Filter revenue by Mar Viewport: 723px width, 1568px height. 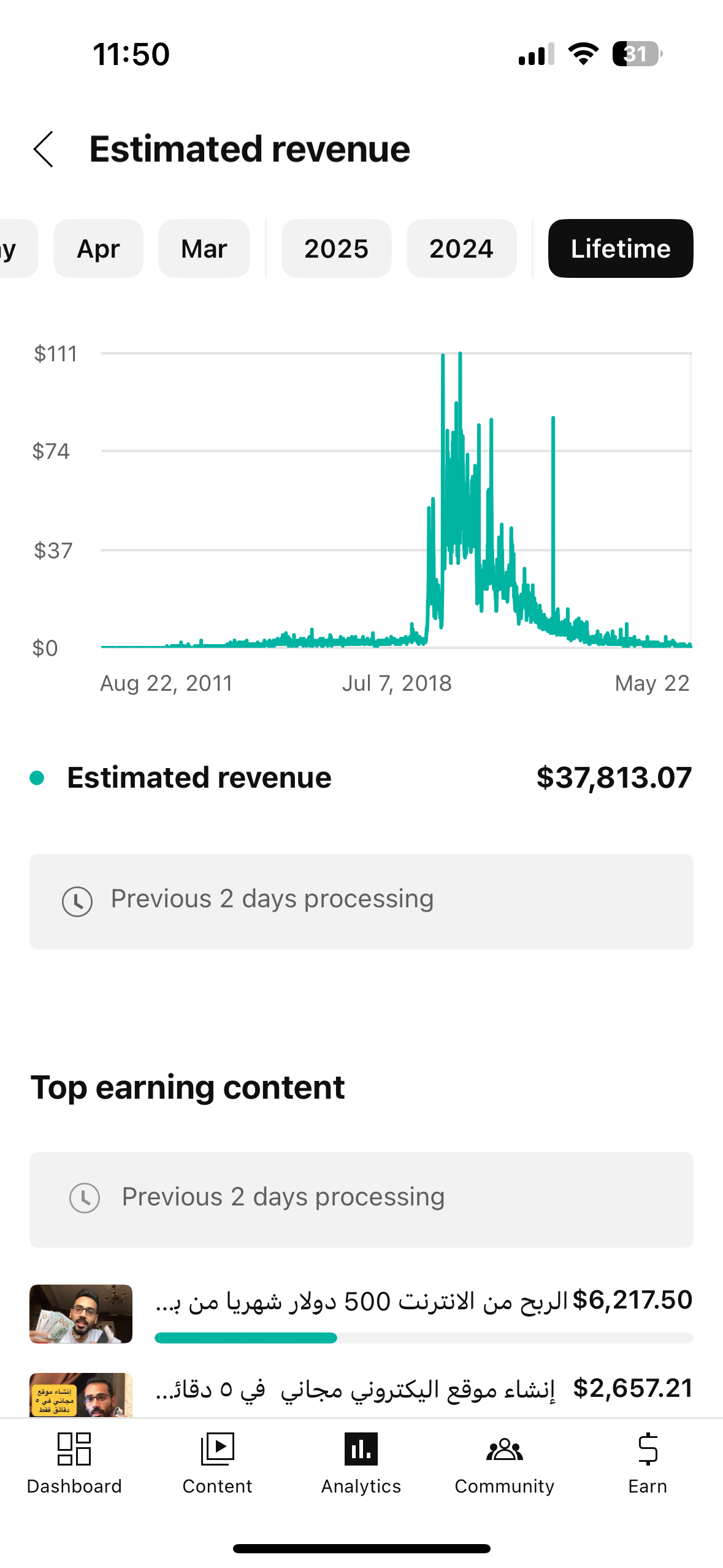tap(204, 248)
